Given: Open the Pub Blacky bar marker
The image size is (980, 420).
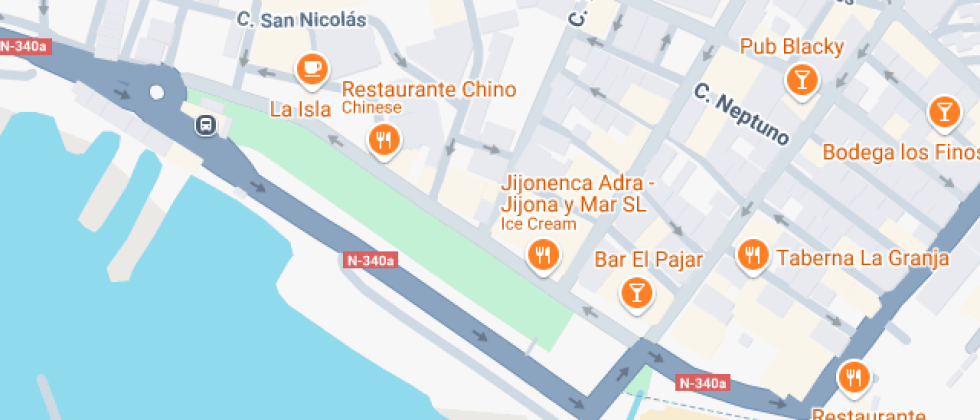Looking at the screenshot, I should pyautogui.click(x=802, y=81).
